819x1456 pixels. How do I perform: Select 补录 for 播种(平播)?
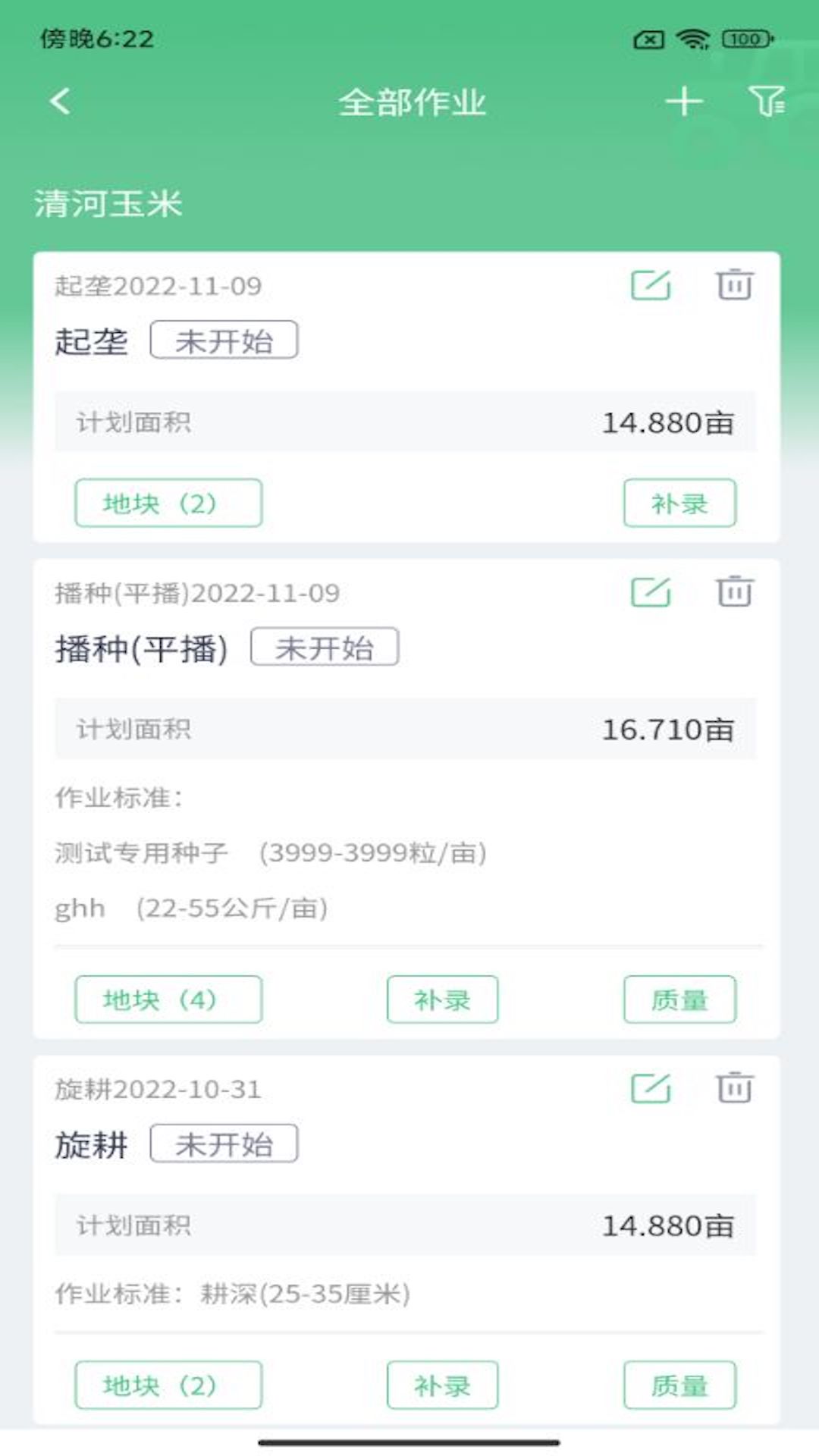pos(442,999)
